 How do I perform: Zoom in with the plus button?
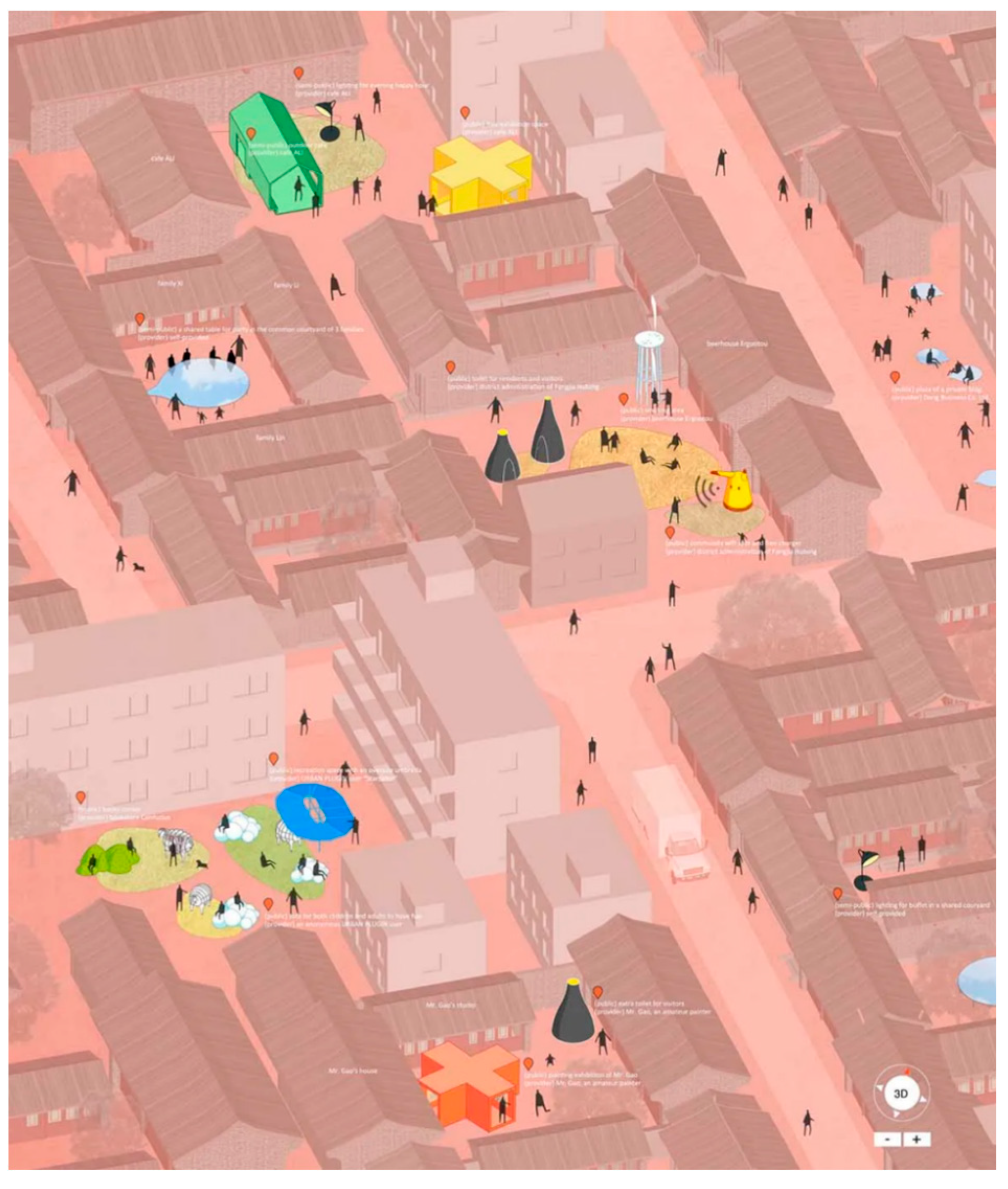point(917,1139)
